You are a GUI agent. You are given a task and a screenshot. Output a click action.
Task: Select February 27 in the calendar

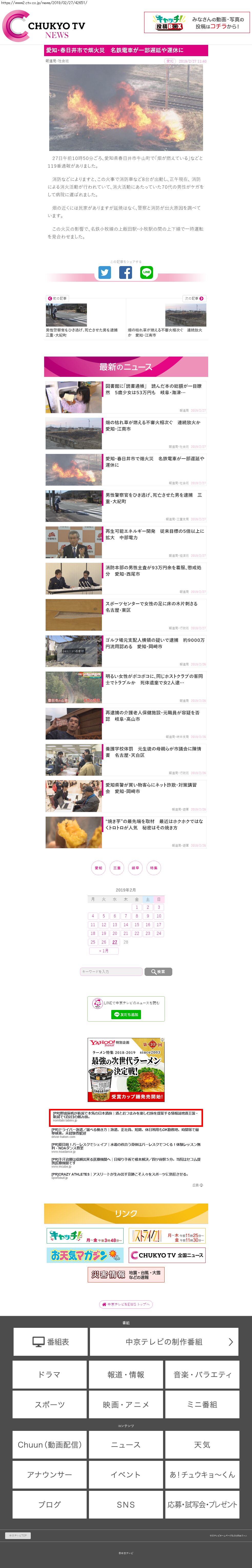114,942
